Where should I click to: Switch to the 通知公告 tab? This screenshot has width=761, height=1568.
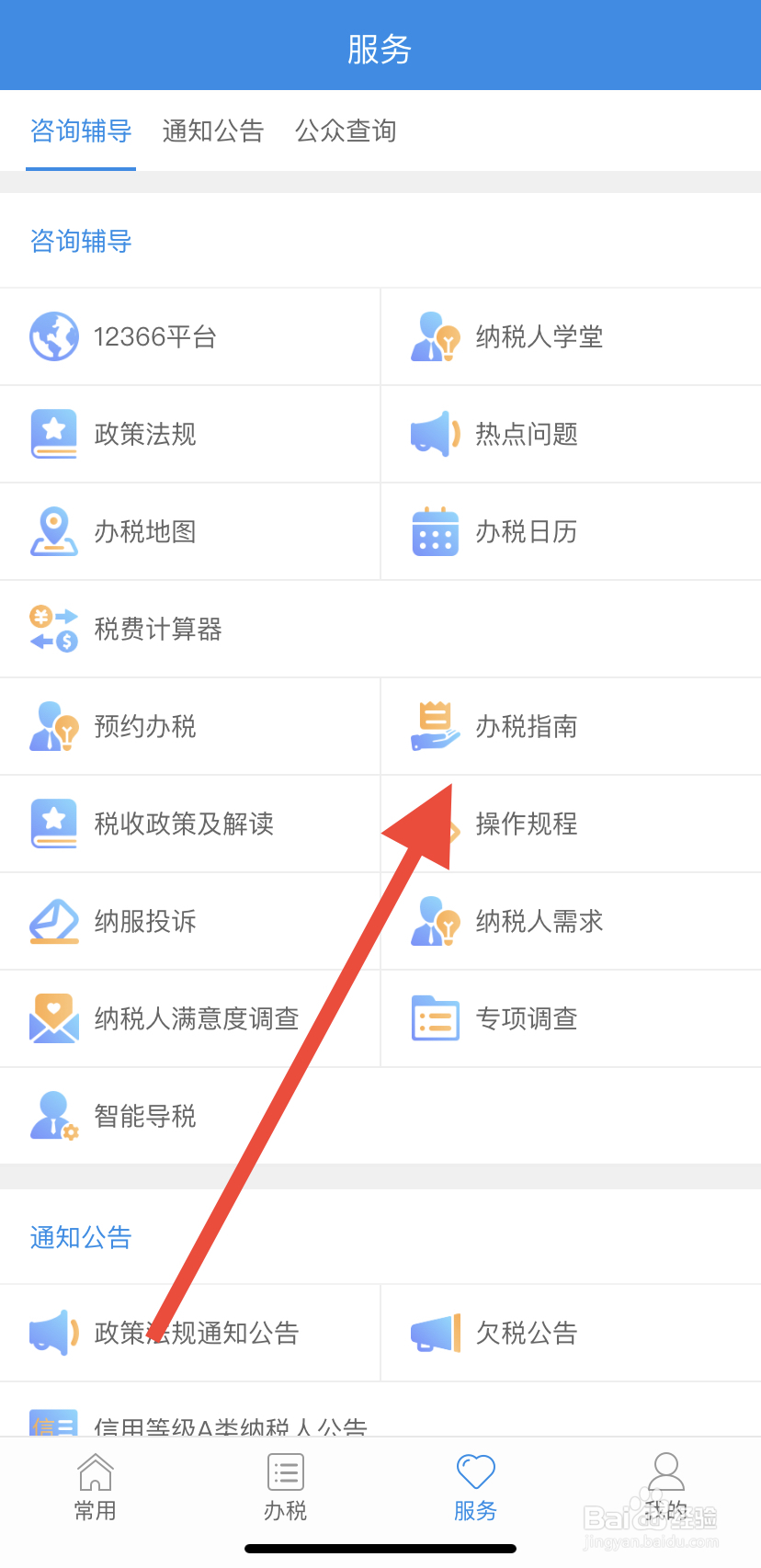click(x=212, y=131)
